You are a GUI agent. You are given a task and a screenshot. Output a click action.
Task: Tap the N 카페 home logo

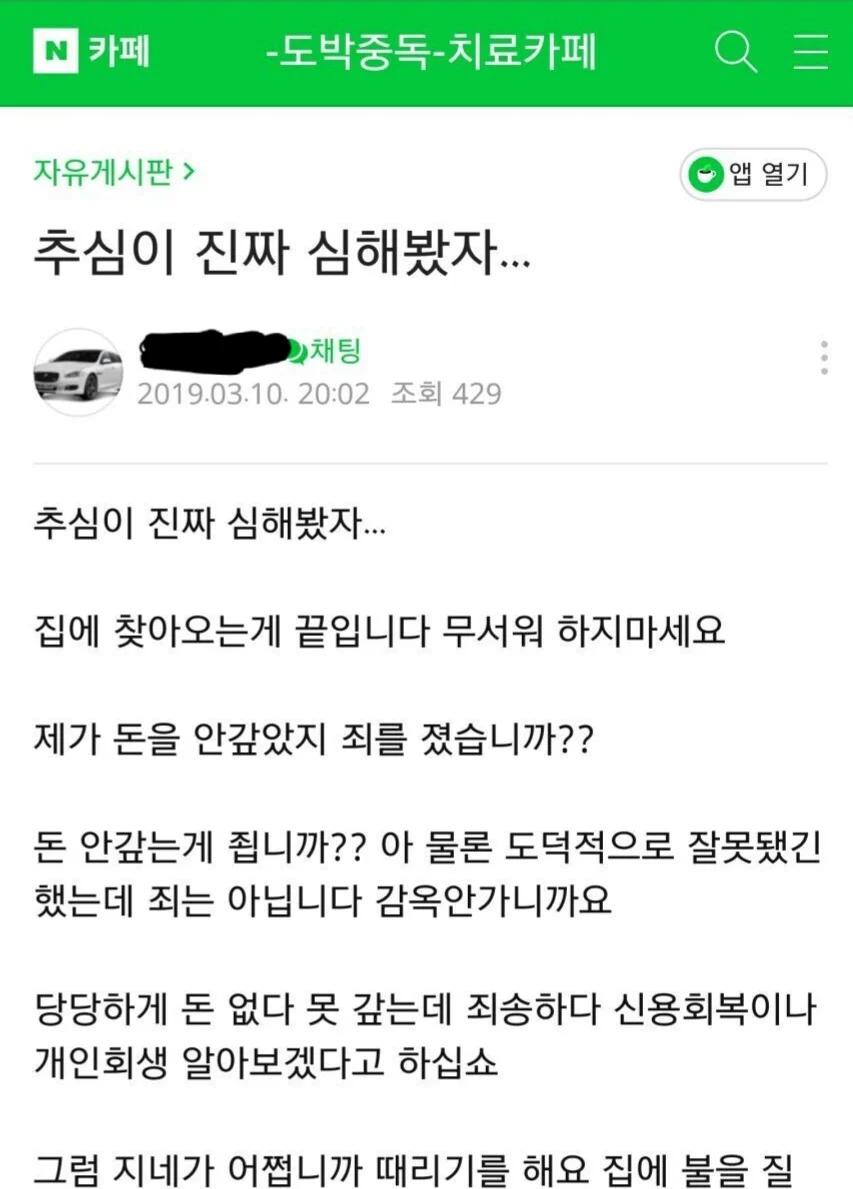click(x=91, y=51)
